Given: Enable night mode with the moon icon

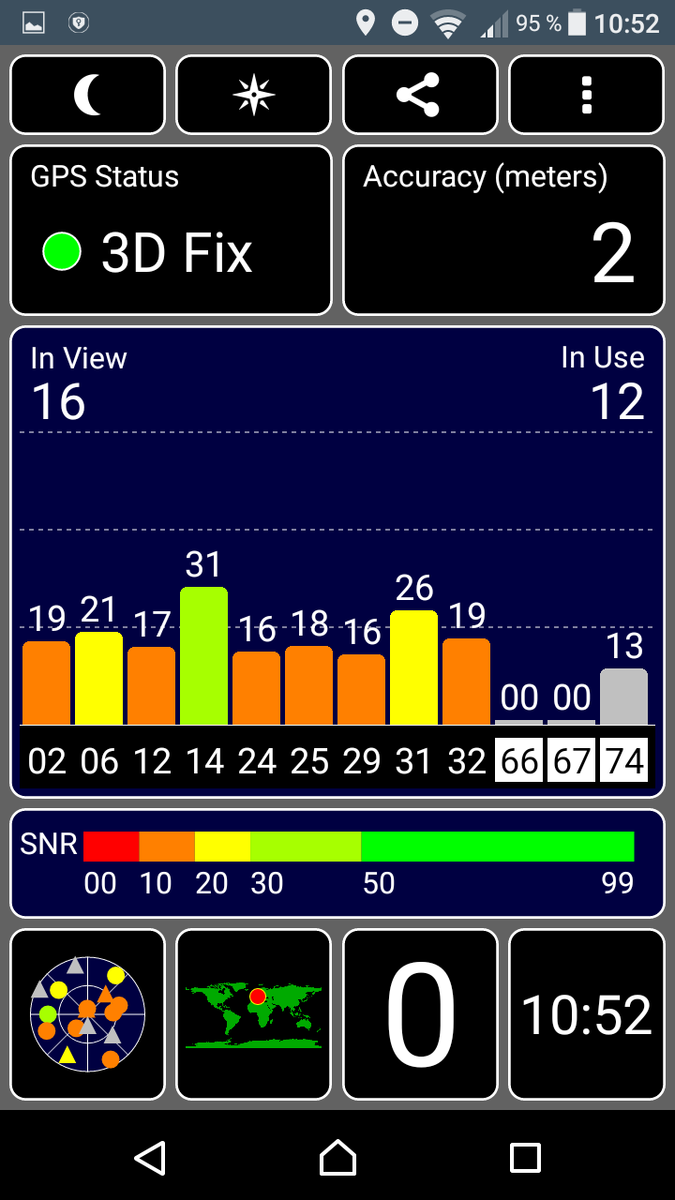Looking at the screenshot, I should 88,95.
